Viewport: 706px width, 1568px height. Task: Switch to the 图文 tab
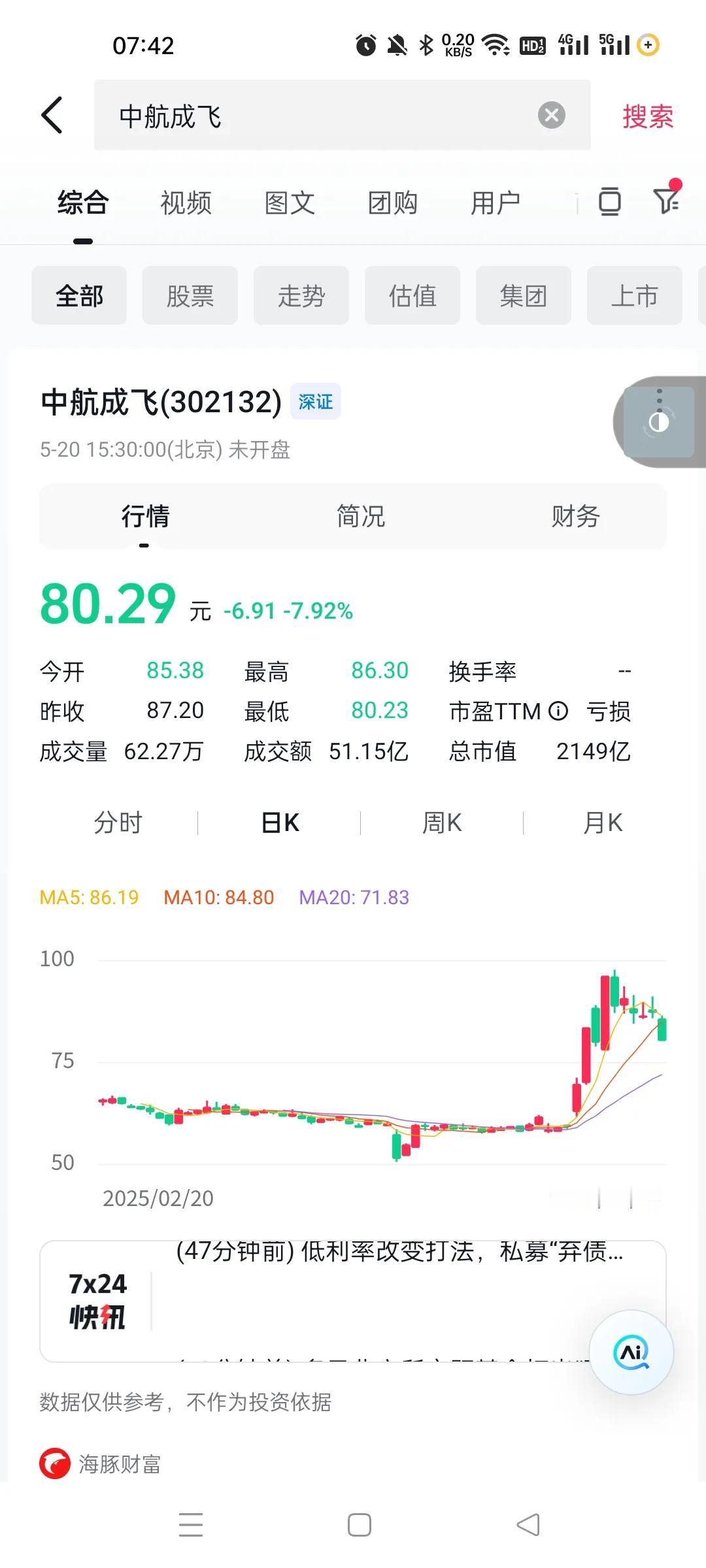pyautogui.click(x=290, y=203)
